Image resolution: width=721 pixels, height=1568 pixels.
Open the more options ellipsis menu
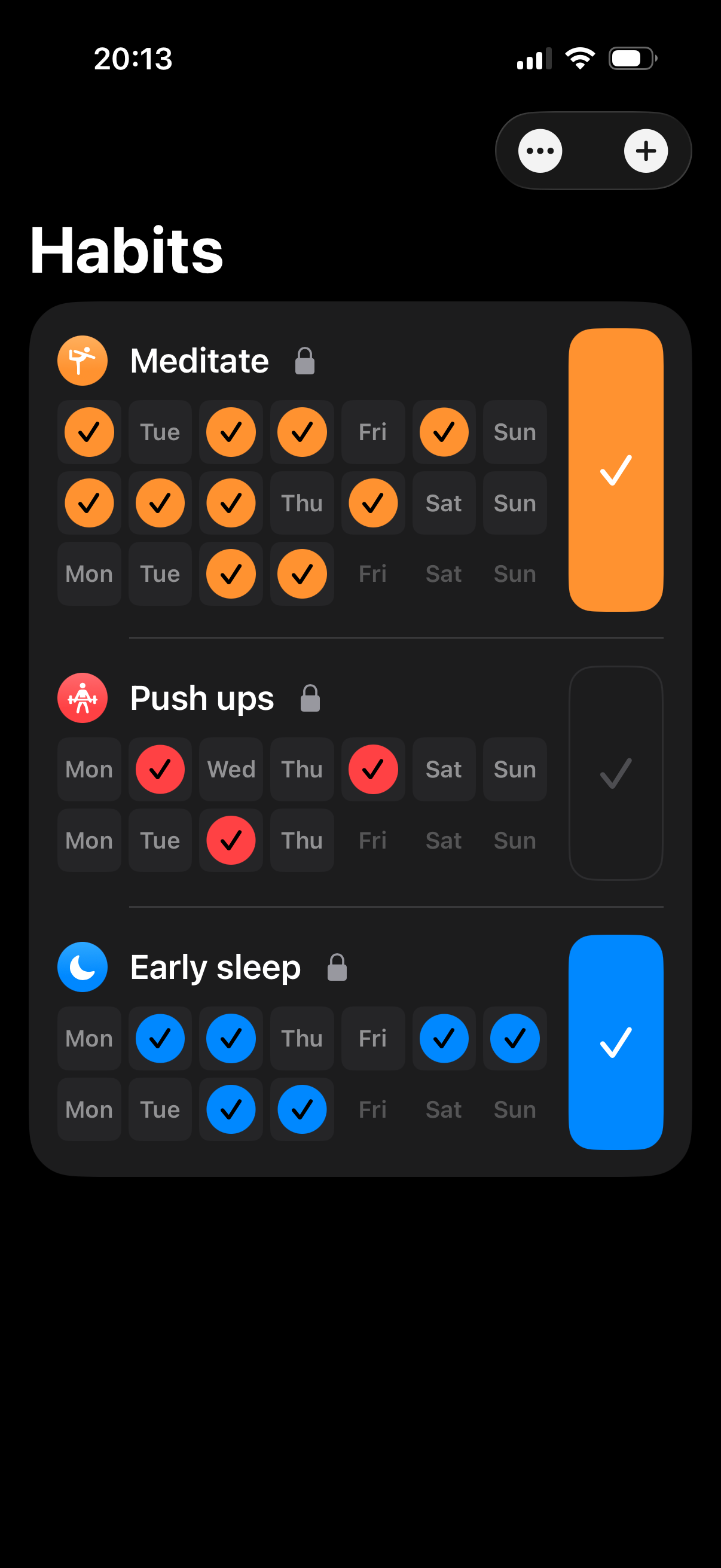pyautogui.click(x=539, y=150)
